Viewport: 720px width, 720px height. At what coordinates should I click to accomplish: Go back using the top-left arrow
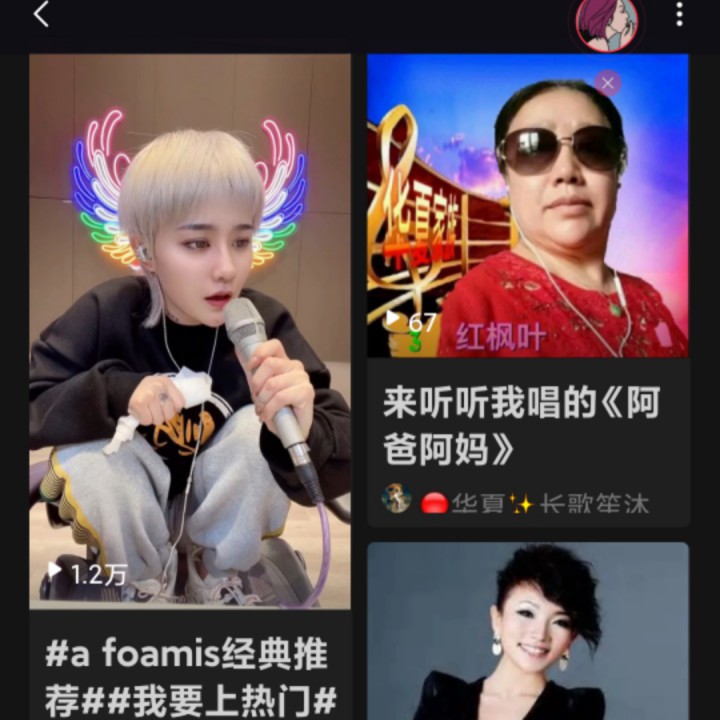click(41, 15)
